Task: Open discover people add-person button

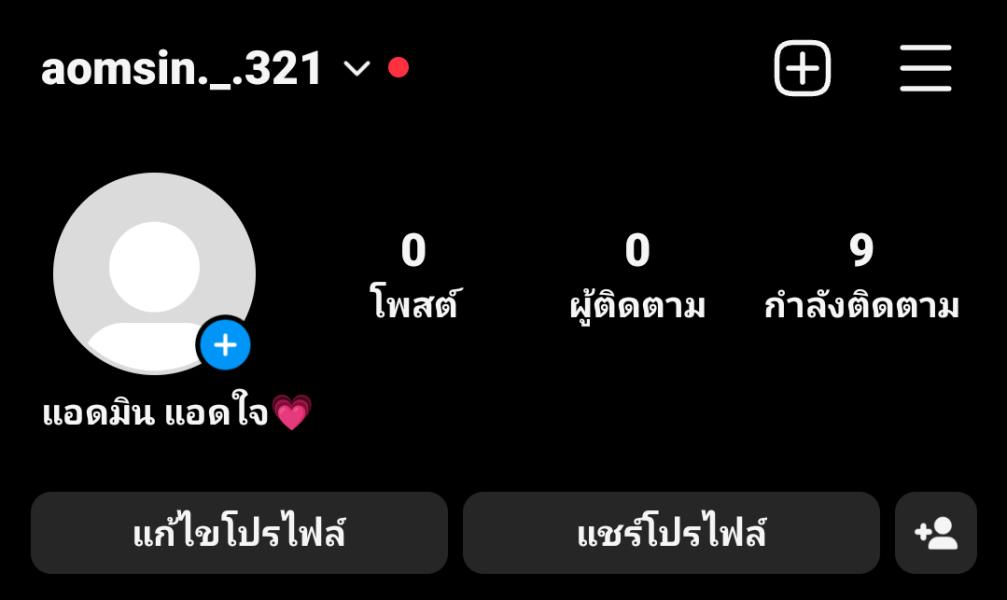Action: [x=936, y=533]
